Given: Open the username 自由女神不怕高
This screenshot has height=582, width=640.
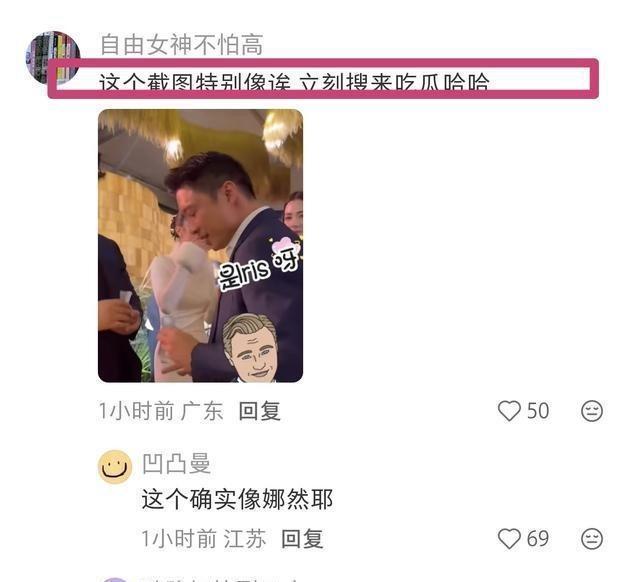Looking at the screenshot, I should (x=181, y=45).
